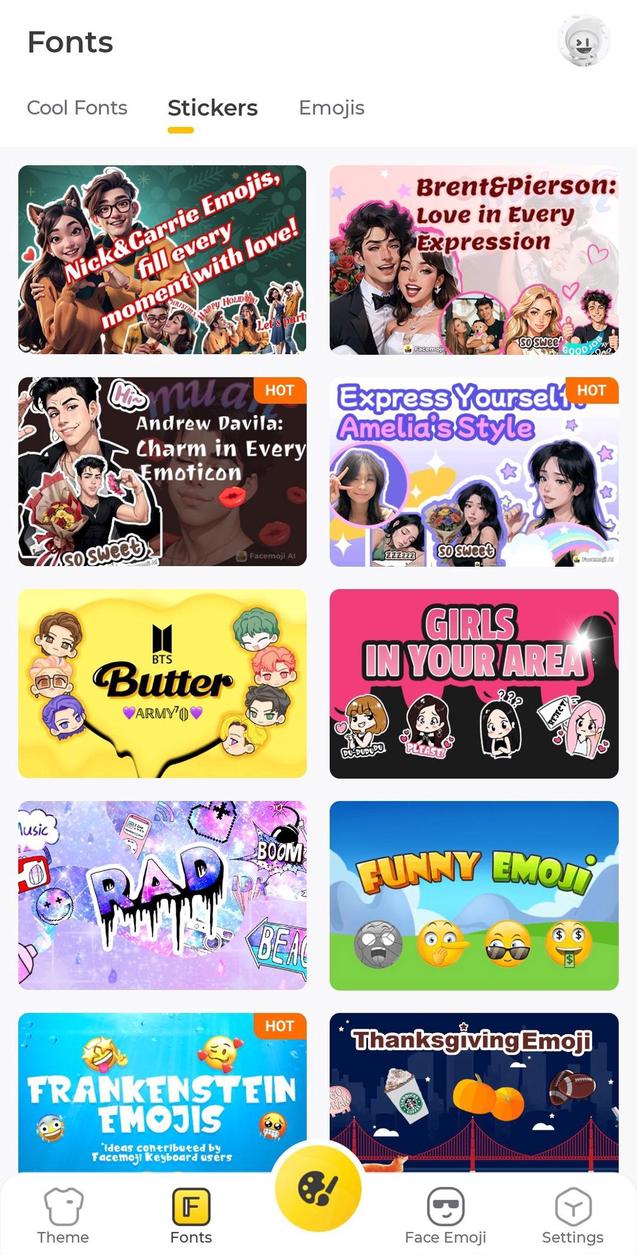Open the Andrew Davila emoticon pack
The image size is (637, 1255).
point(162,471)
